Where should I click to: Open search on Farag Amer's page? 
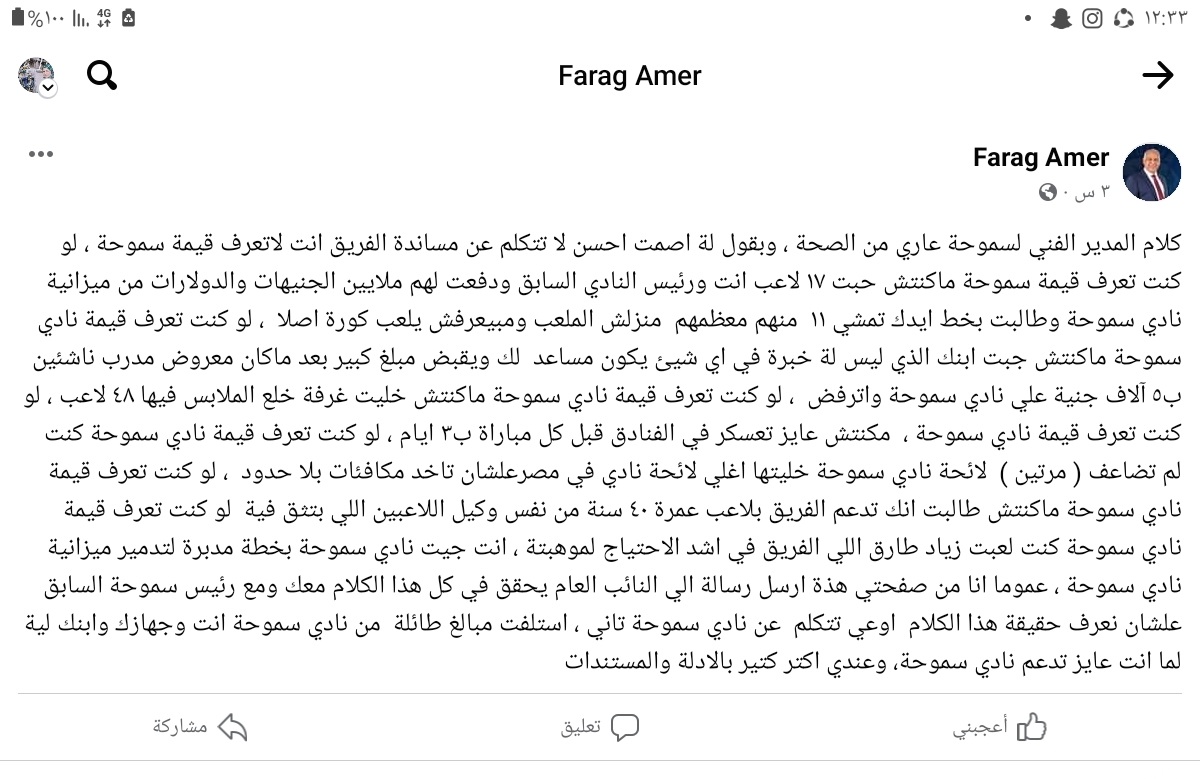pyautogui.click(x=102, y=75)
